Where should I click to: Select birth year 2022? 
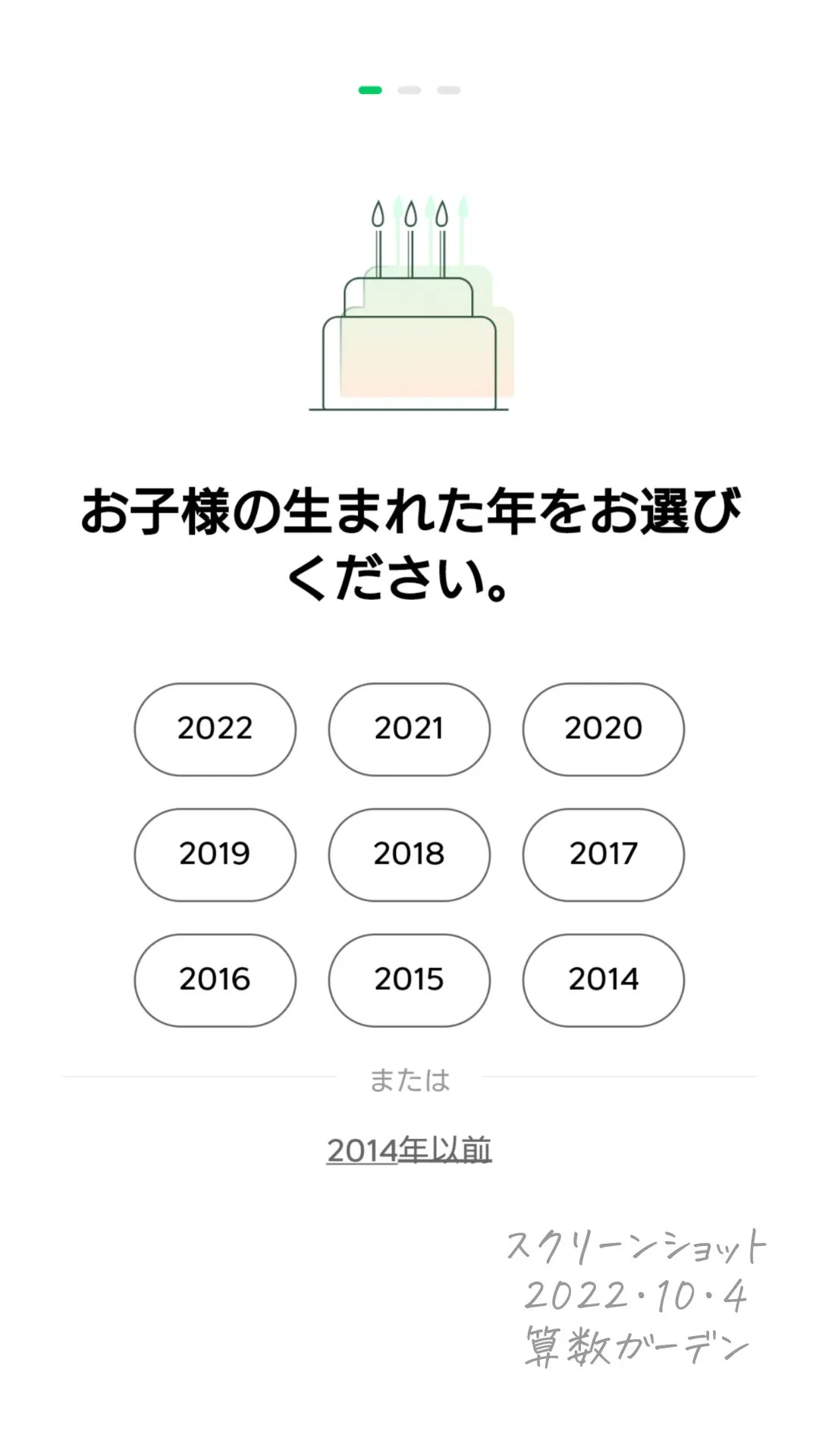pos(215,730)
